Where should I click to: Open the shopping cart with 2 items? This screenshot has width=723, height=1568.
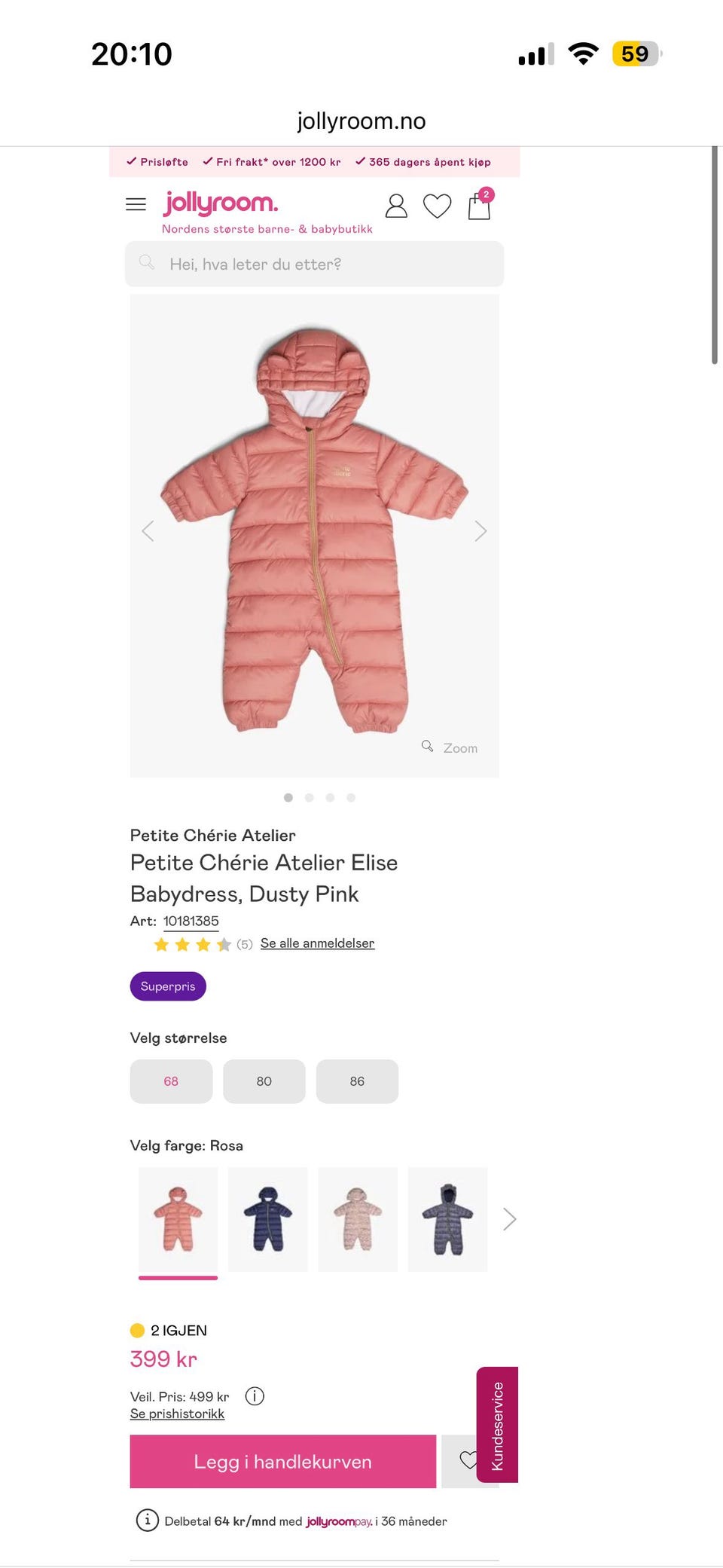point(480,204)
